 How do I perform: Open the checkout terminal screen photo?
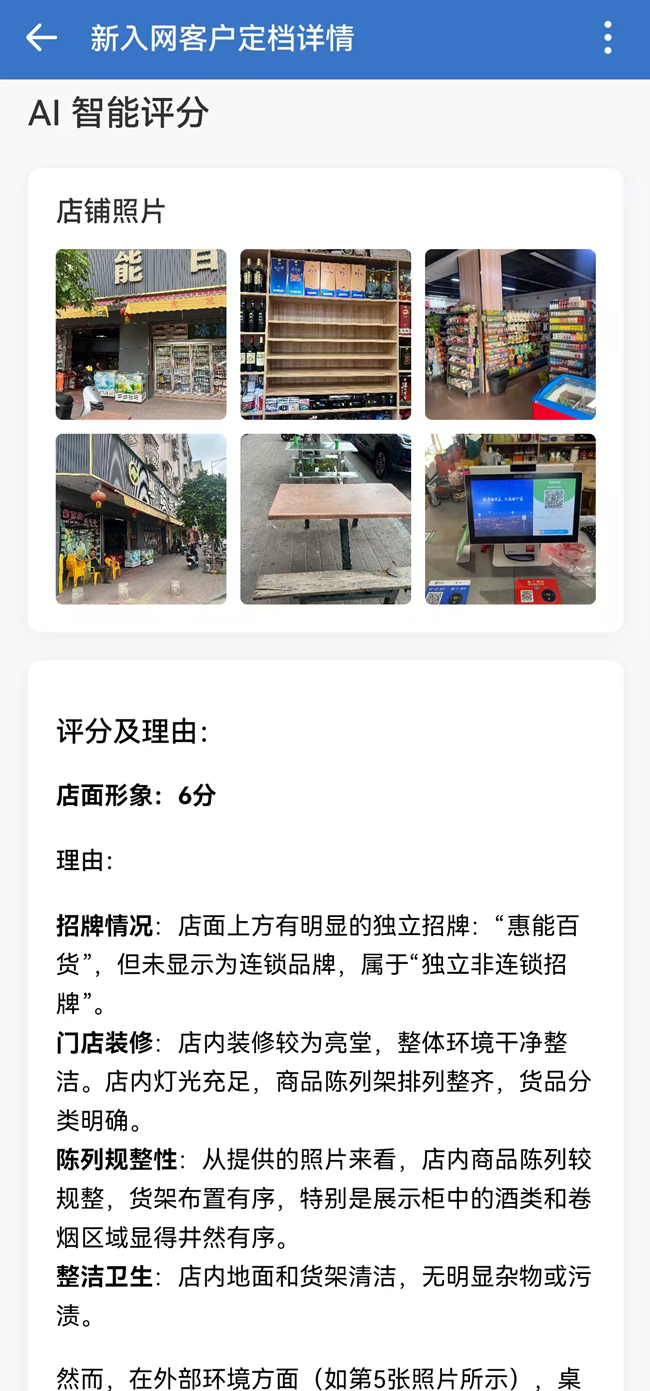tap(510, 519)
